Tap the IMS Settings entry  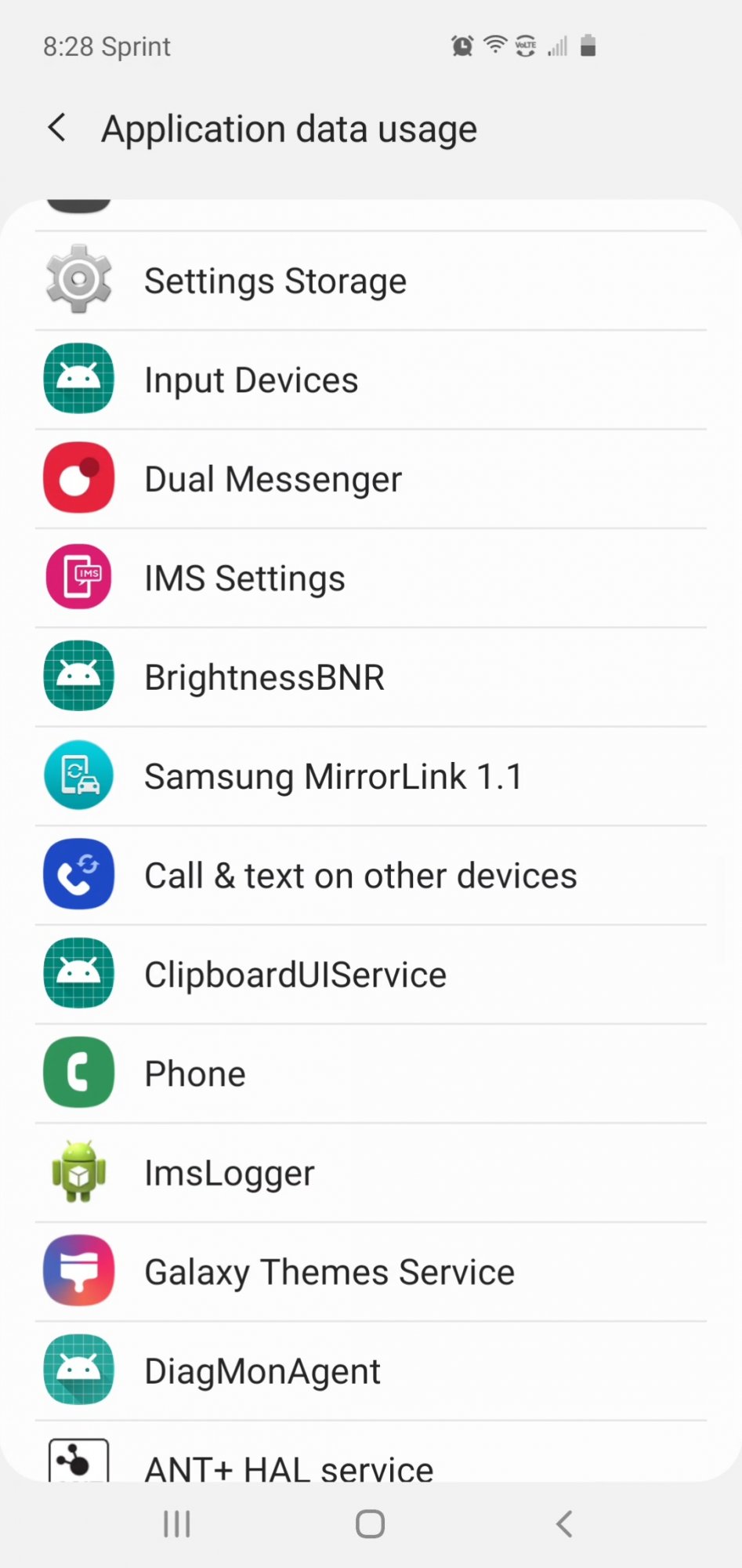pyautogui.click(x=371, y=579)
